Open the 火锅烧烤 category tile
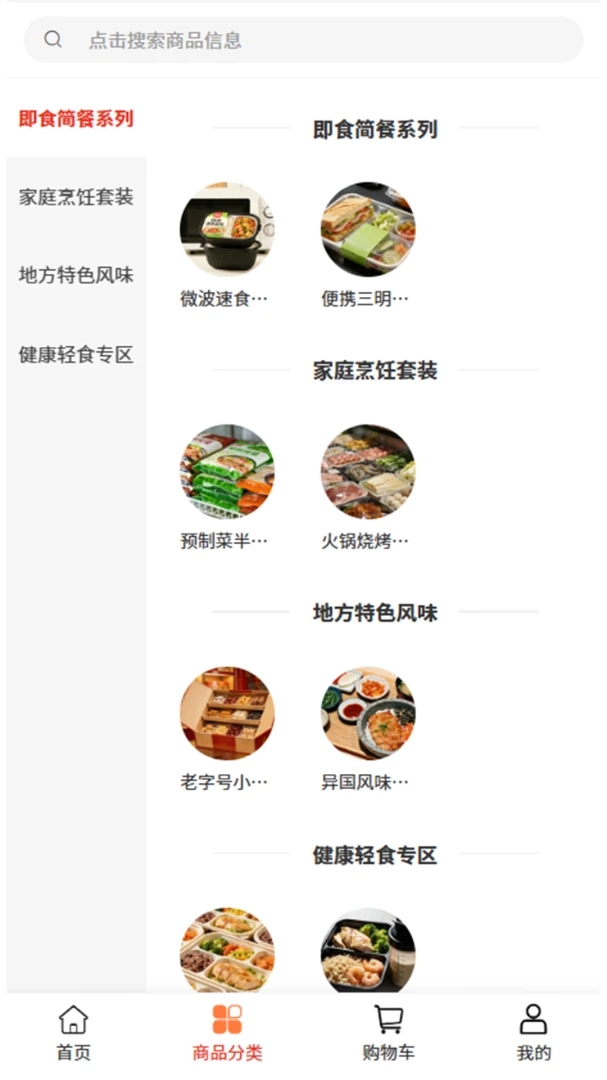Viewport: 607px width, 1080px height. (x=367, y=487)
